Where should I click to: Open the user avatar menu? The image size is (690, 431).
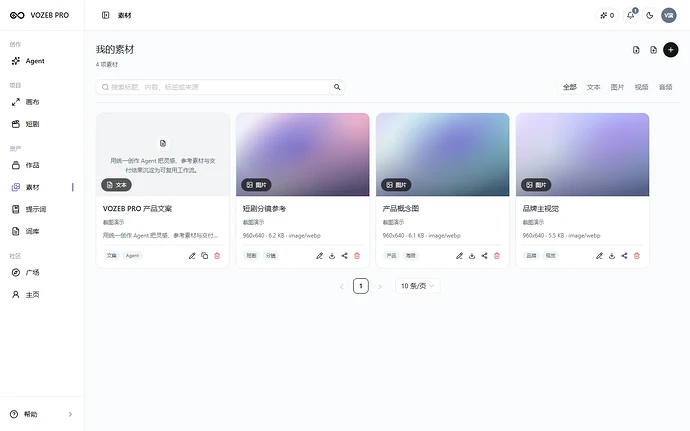(668, 15)
